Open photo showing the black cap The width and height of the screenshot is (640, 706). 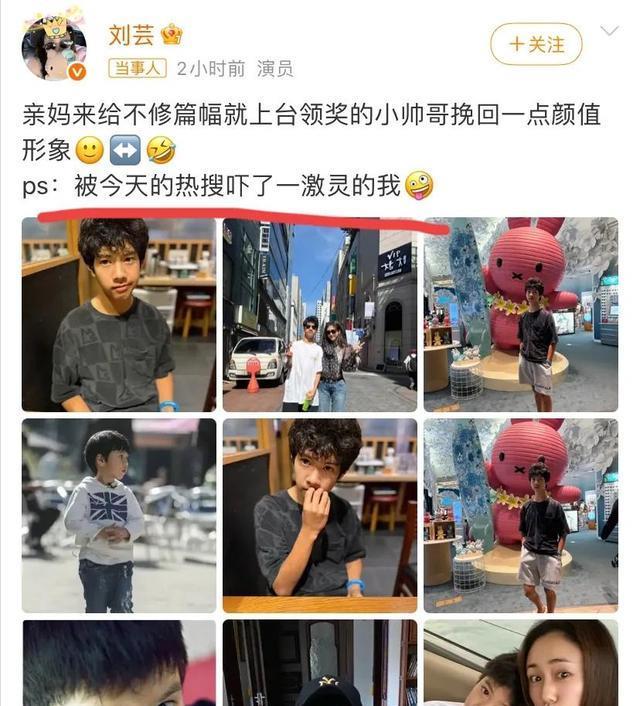pos(319,662)
